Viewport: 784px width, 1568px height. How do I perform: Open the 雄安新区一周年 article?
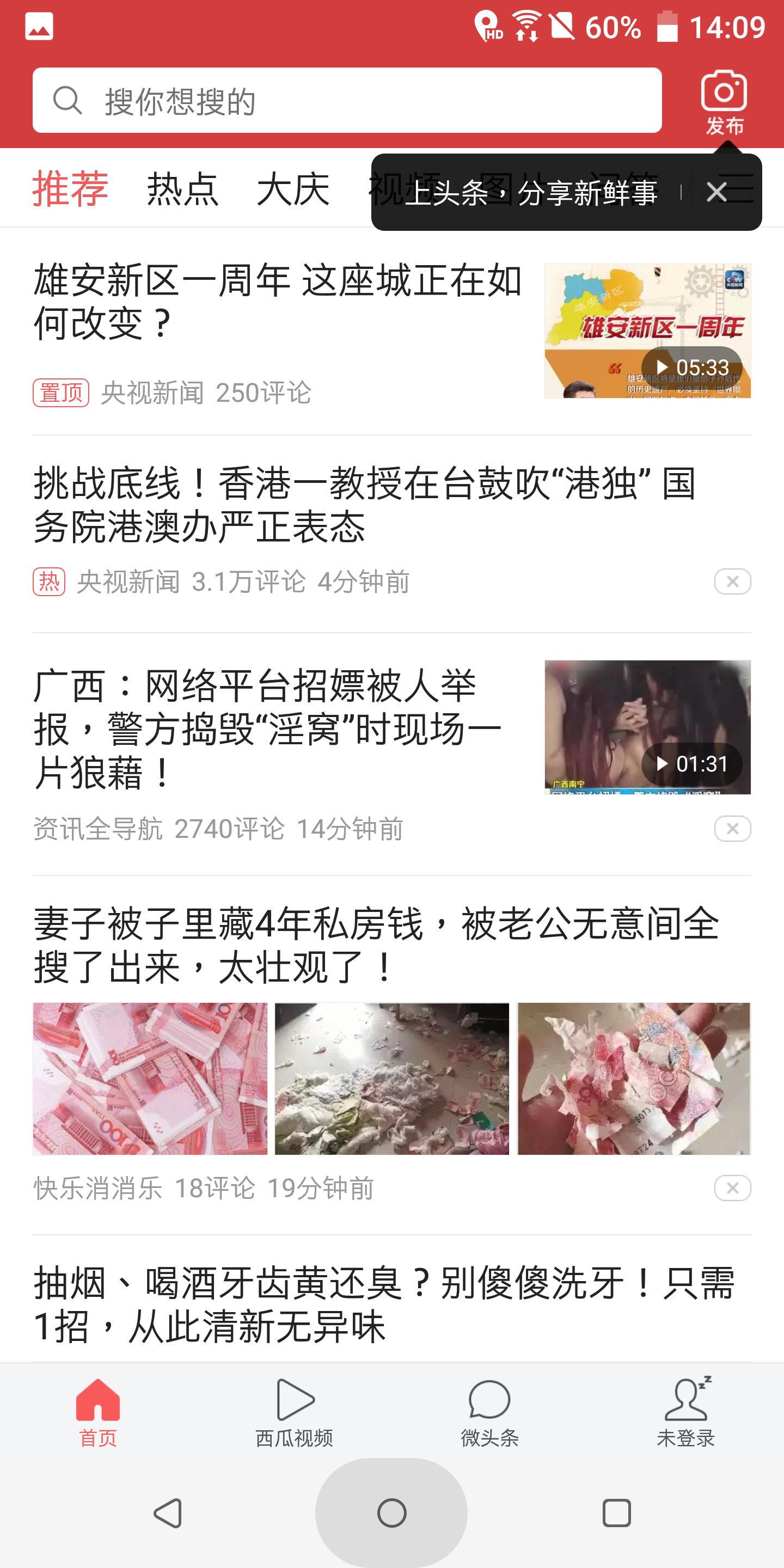coord(278,301)
